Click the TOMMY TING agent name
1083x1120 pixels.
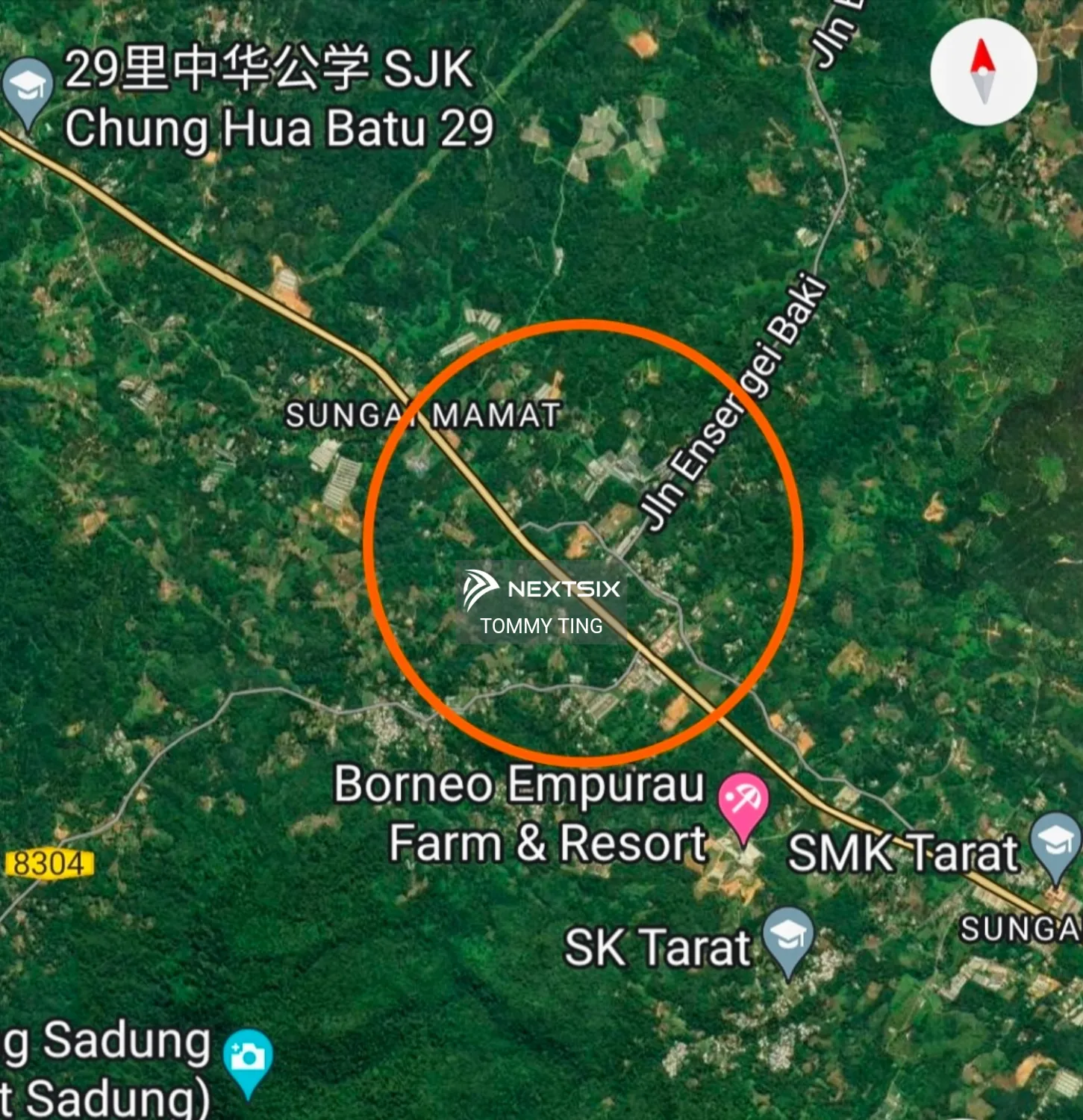(542, 626)
